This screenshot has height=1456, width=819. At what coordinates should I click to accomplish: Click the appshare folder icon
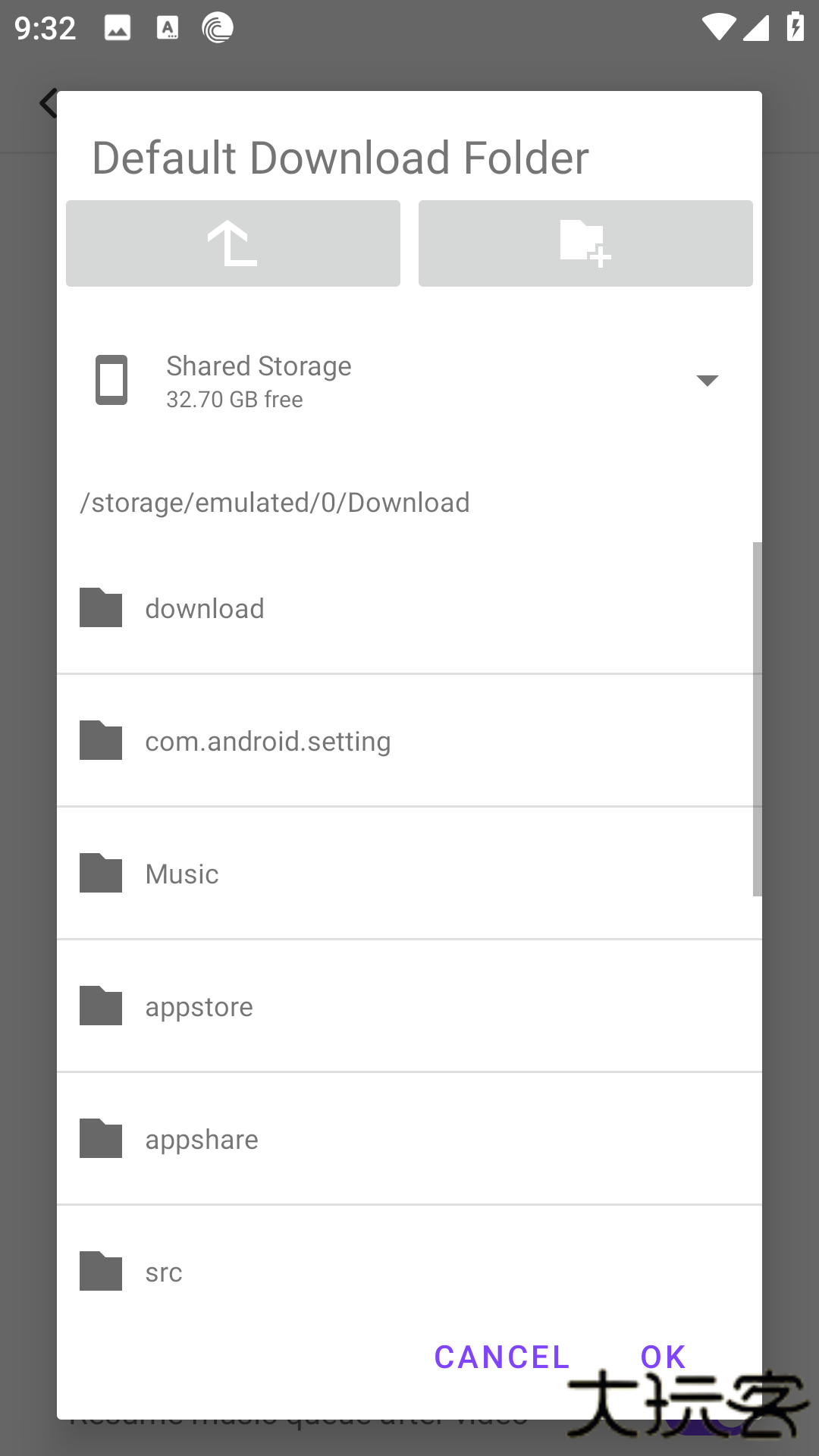(x=100, y=1138)
